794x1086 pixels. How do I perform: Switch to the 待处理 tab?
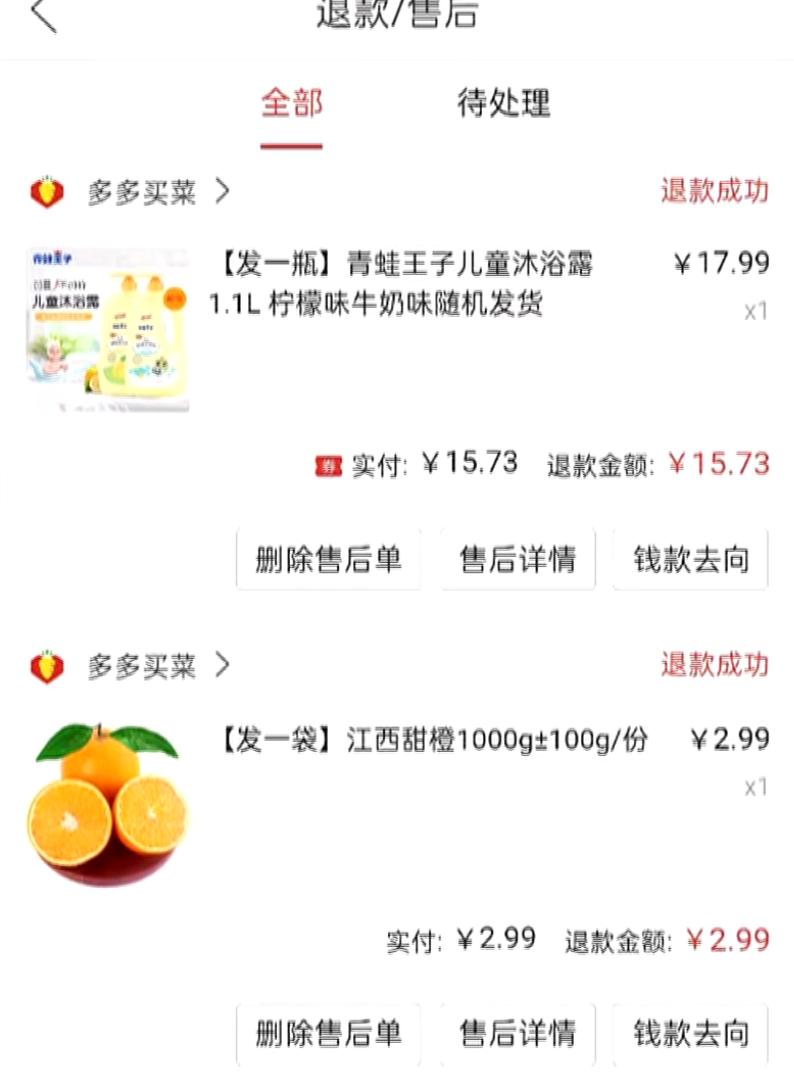(504, 104)
